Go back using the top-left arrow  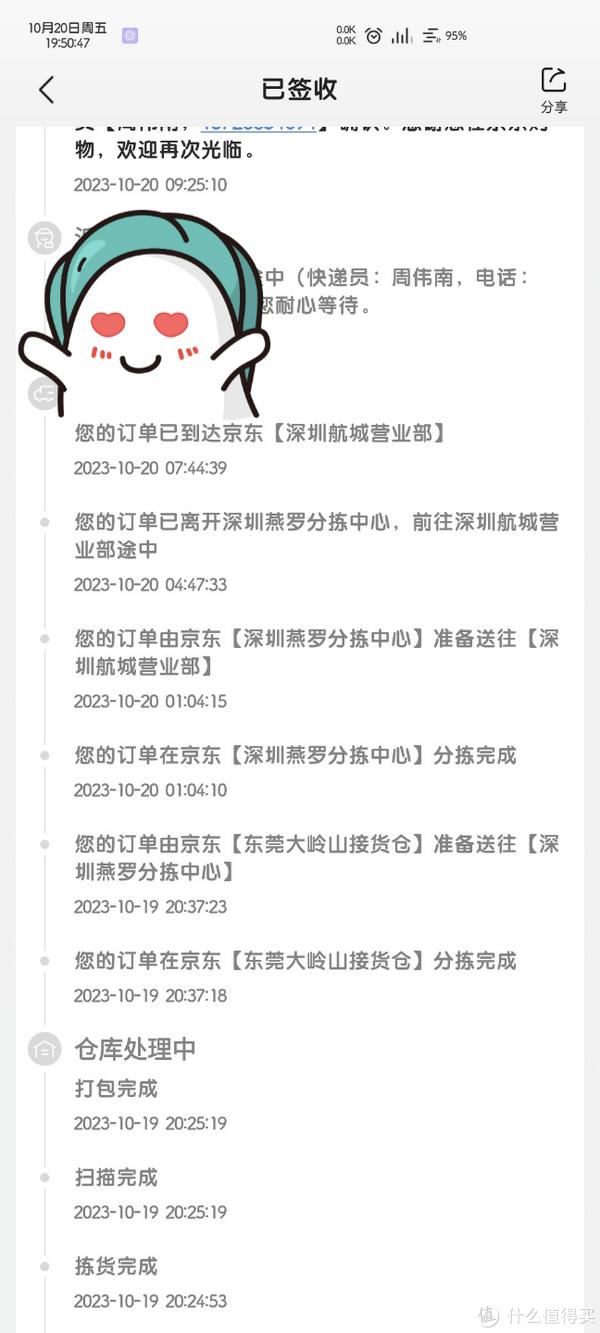[46, 90]
